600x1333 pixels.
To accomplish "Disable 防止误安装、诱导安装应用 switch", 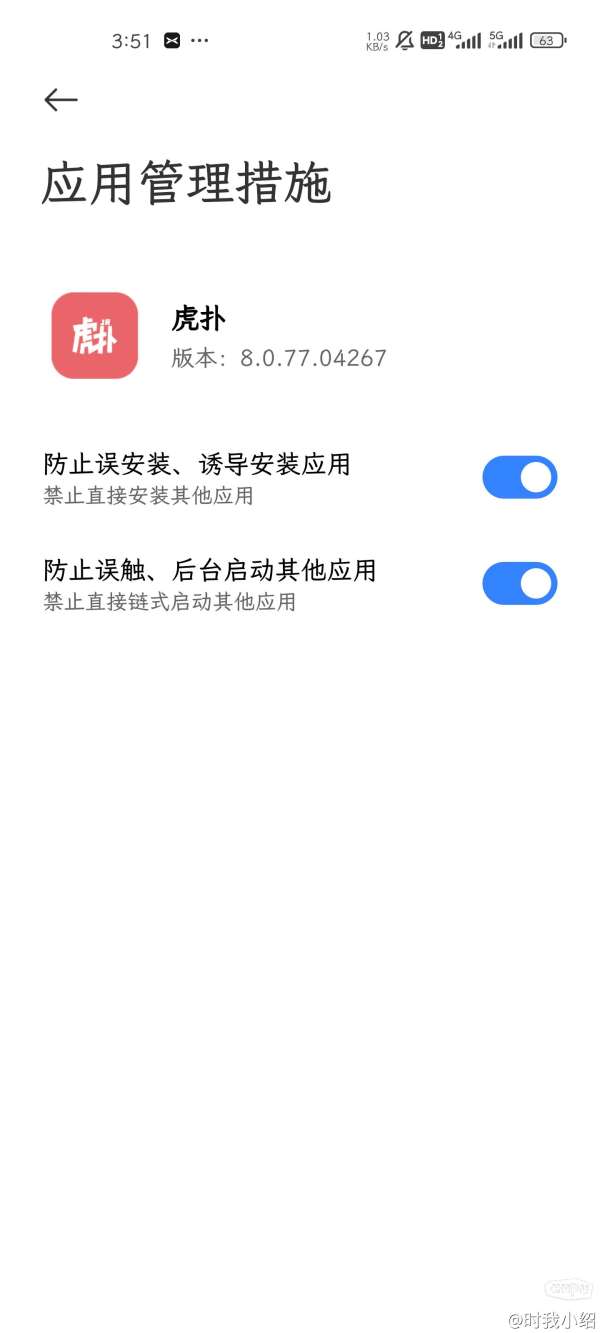I will (x=519, y=477).
